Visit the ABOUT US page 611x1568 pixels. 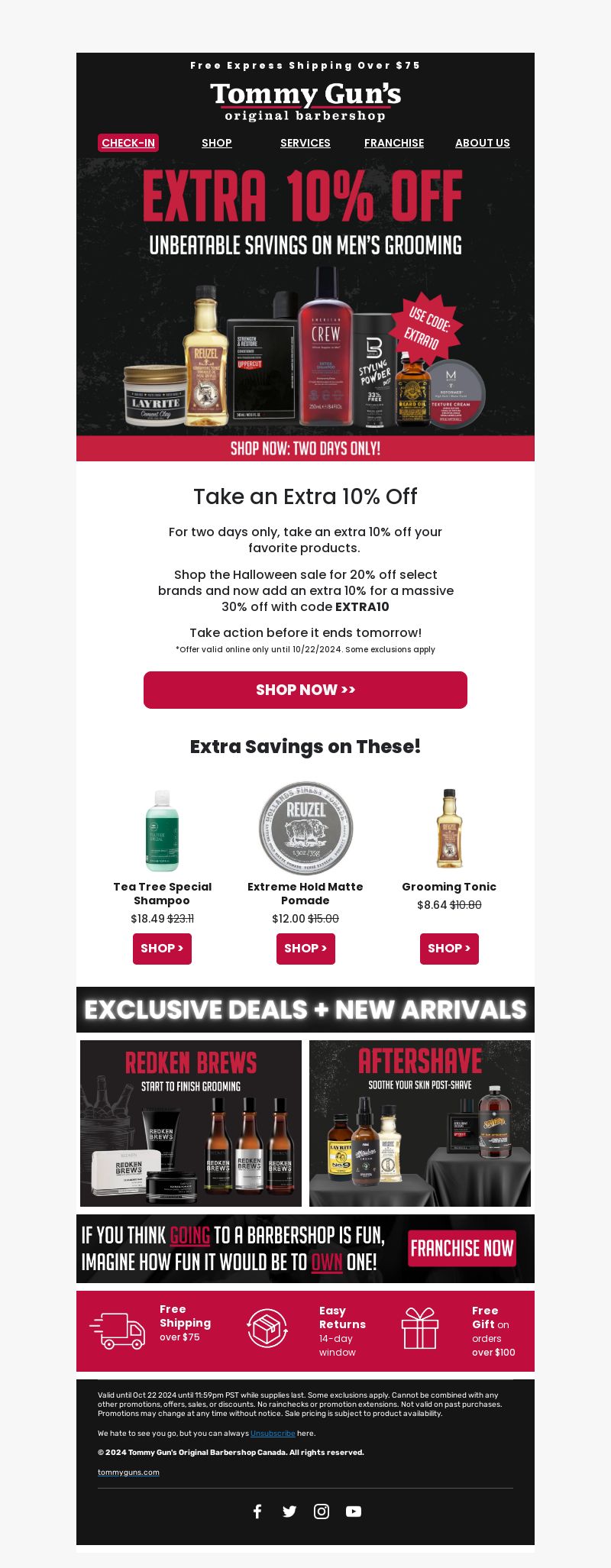(x=483, y=143)
